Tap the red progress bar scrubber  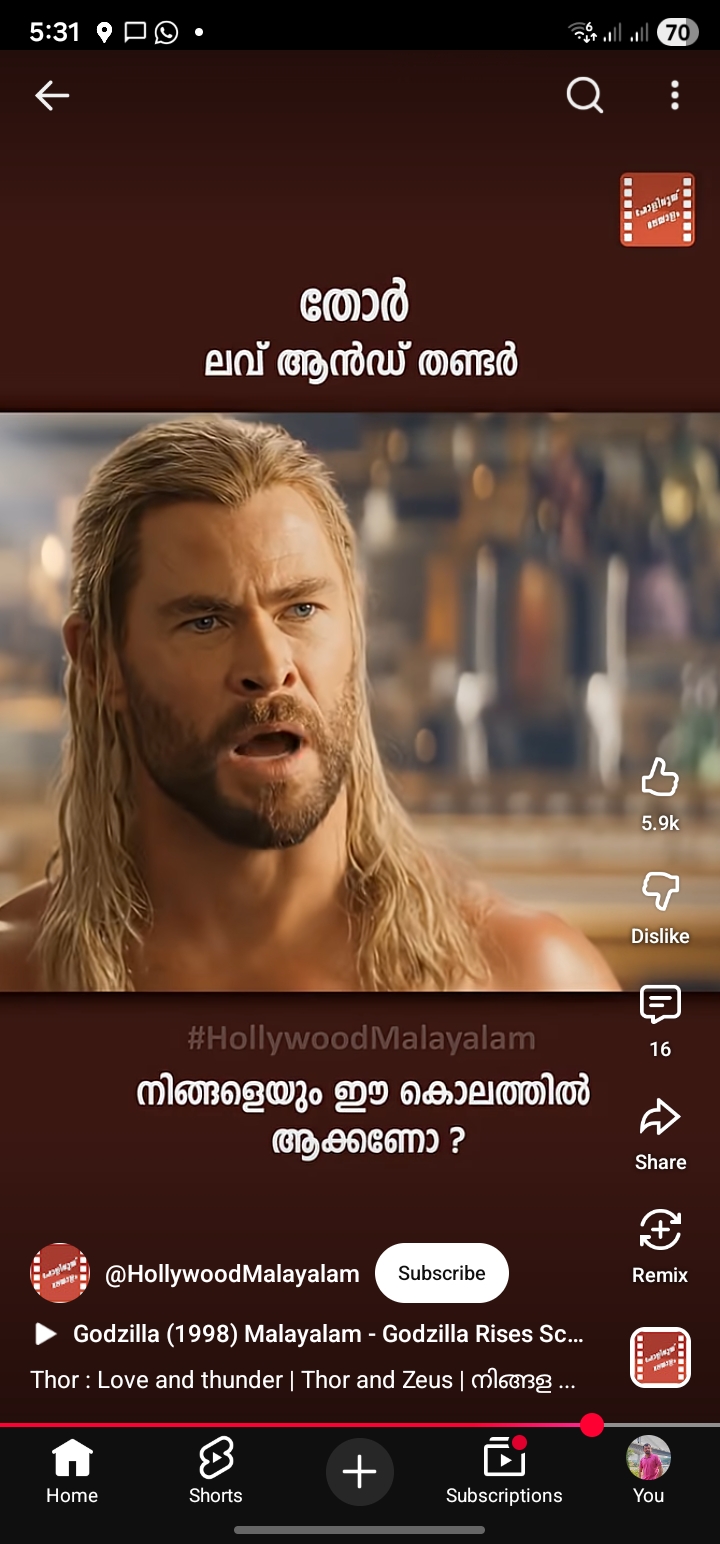(592, 1425)
